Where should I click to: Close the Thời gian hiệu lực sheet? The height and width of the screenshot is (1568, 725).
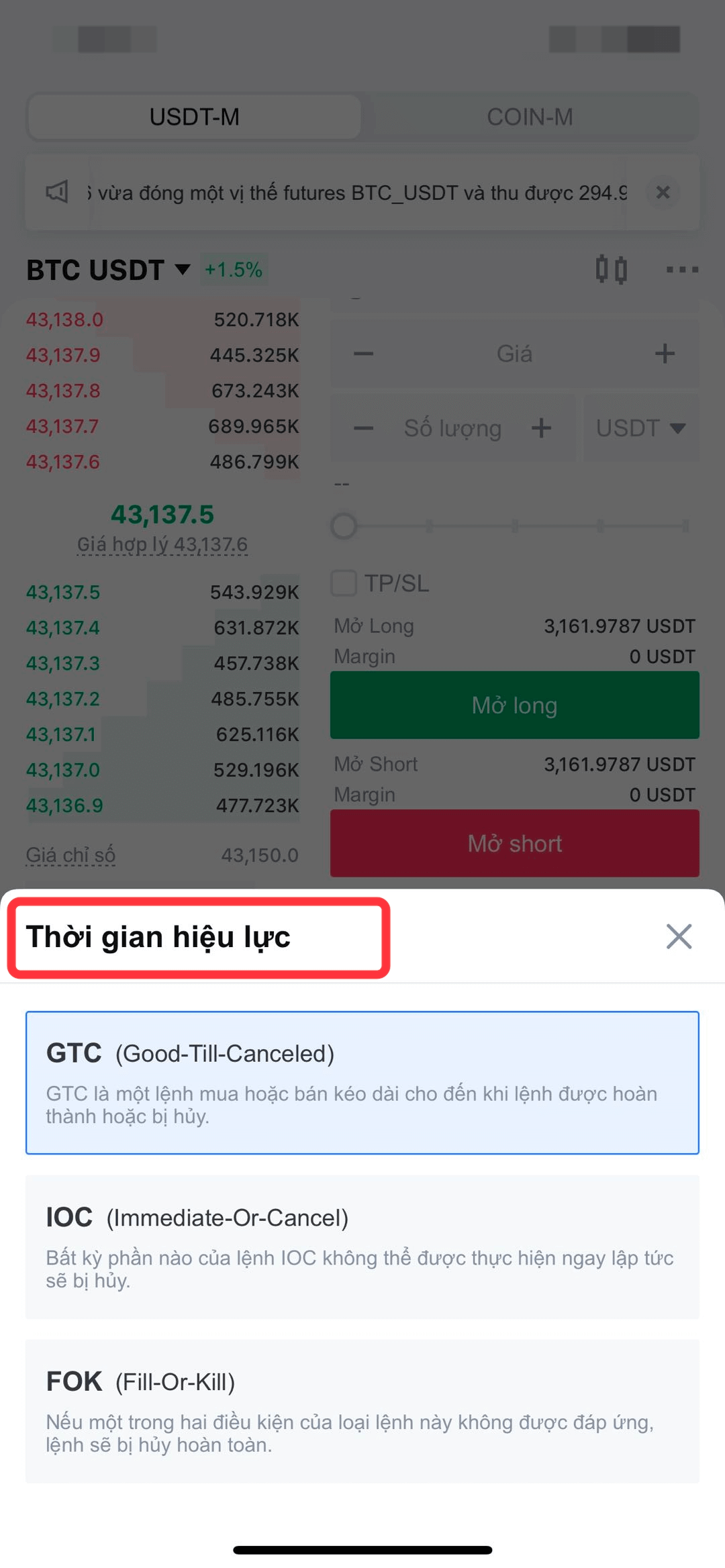click(x=679, y=936)
